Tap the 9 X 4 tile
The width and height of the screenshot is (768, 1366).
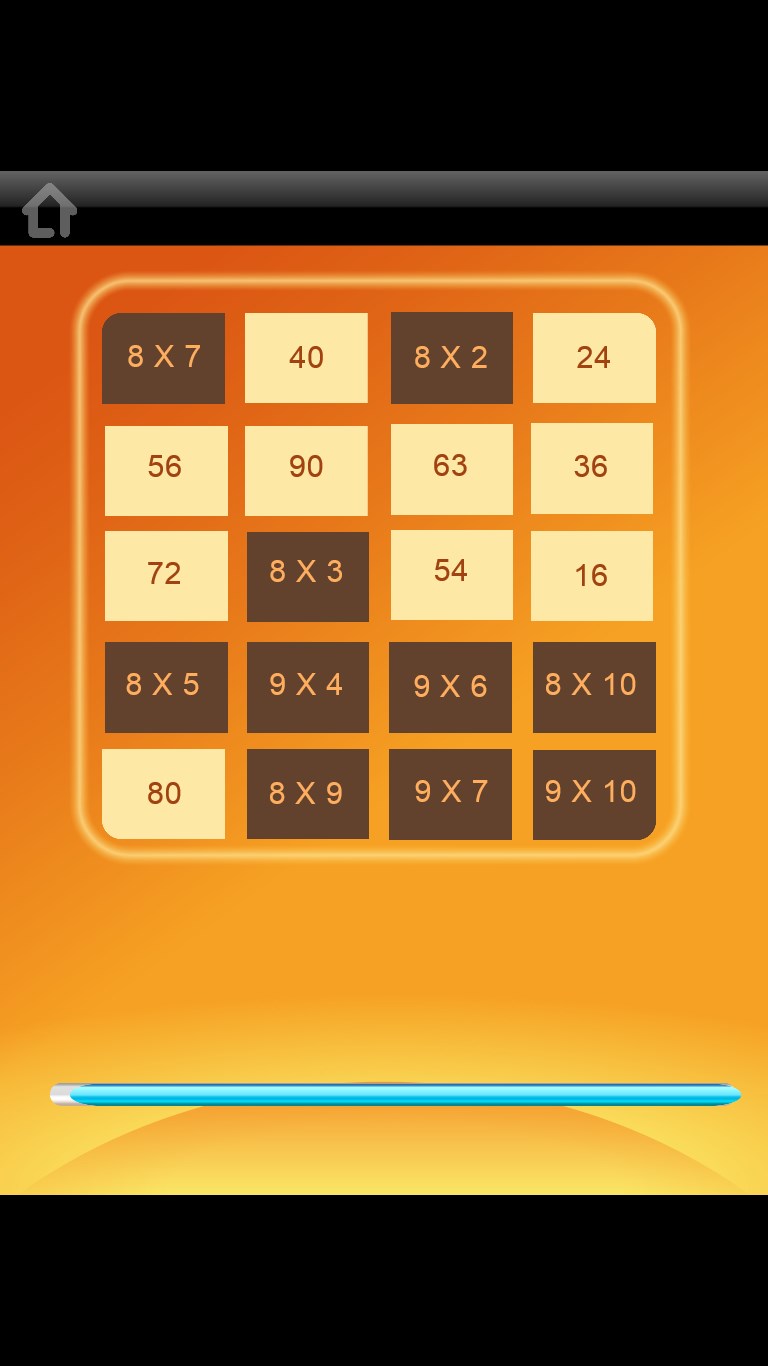pyautogui.click(x=307, y=687)
